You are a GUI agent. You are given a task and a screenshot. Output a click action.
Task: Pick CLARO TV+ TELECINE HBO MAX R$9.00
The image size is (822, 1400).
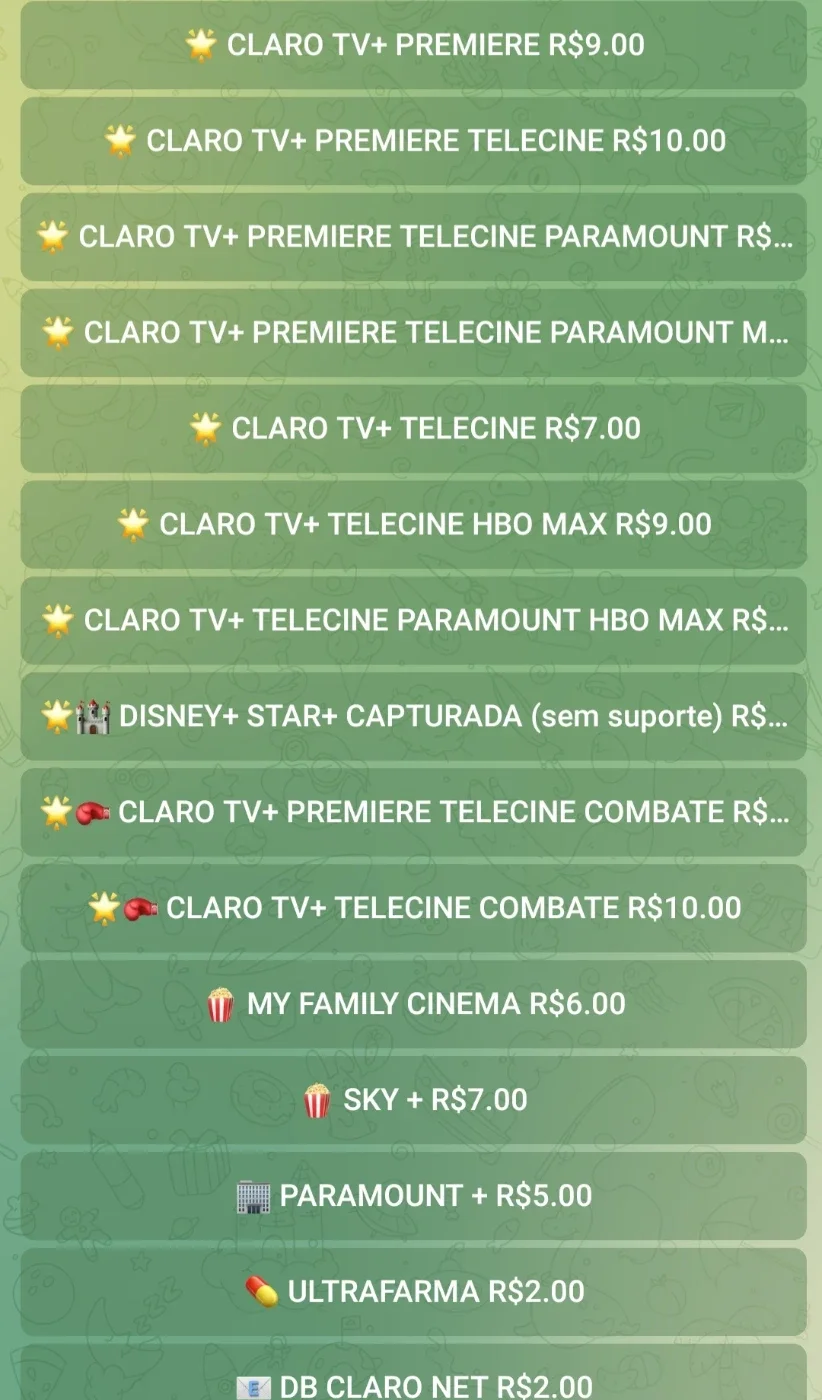(413, 525)
